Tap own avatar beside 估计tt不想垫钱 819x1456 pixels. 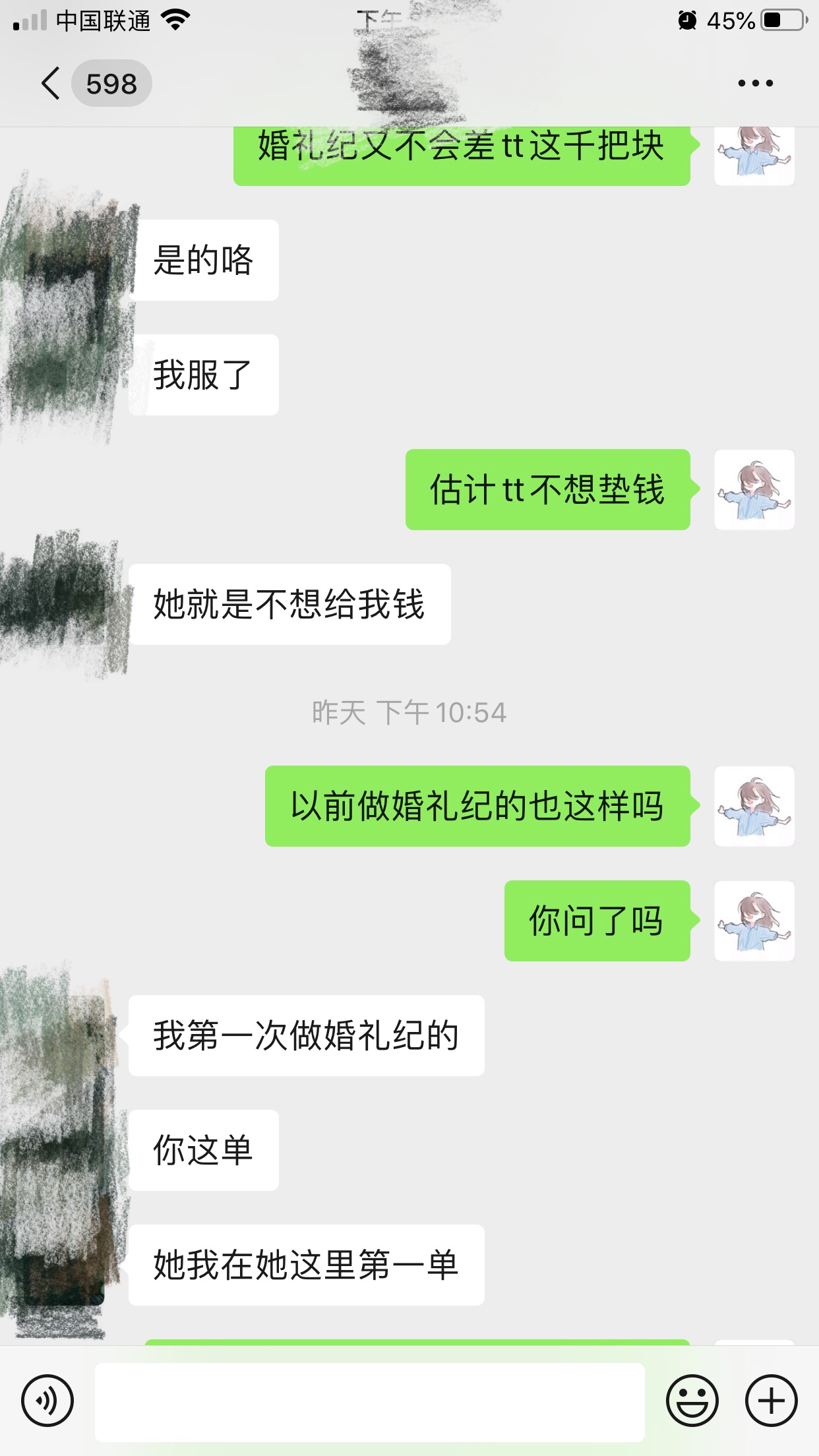pos(754,489)
